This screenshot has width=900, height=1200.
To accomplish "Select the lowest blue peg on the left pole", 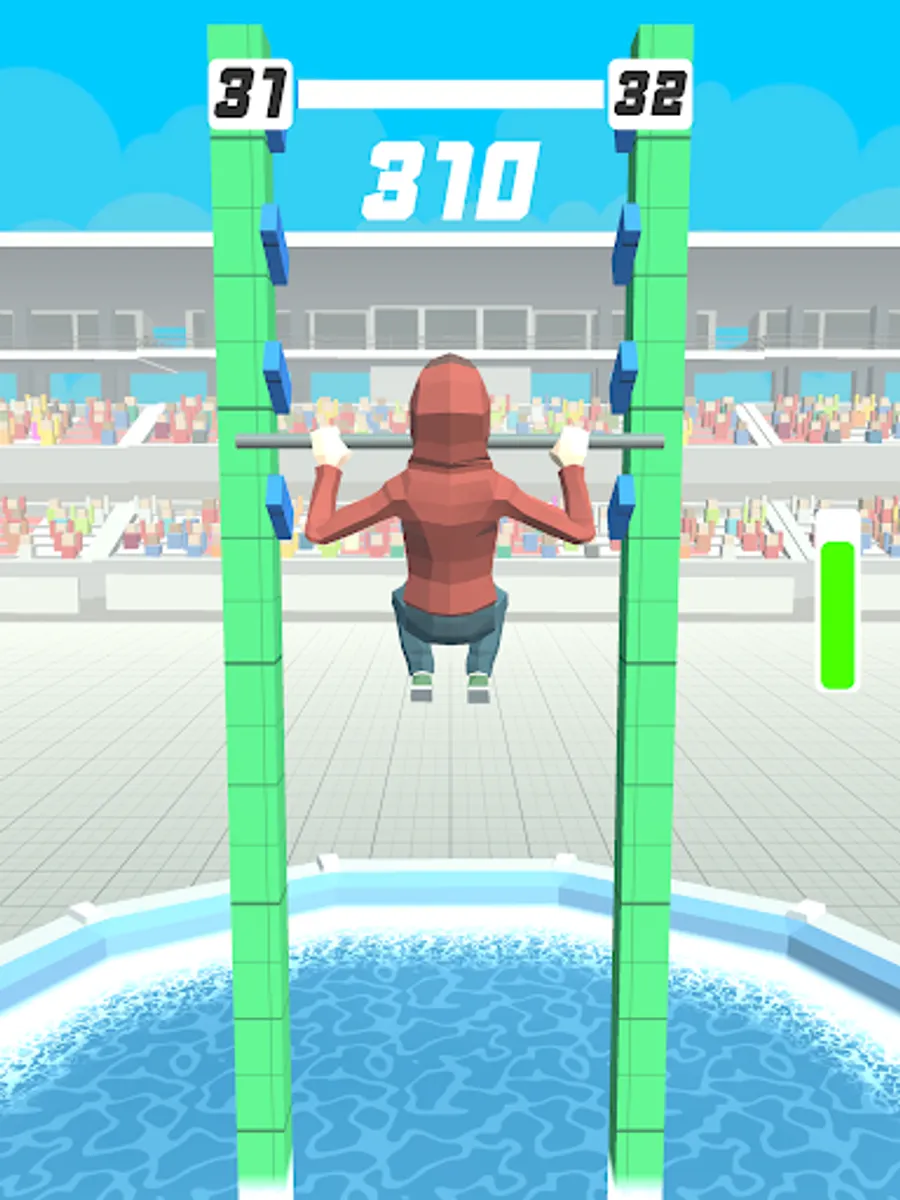I will click(x=281, y=505).
